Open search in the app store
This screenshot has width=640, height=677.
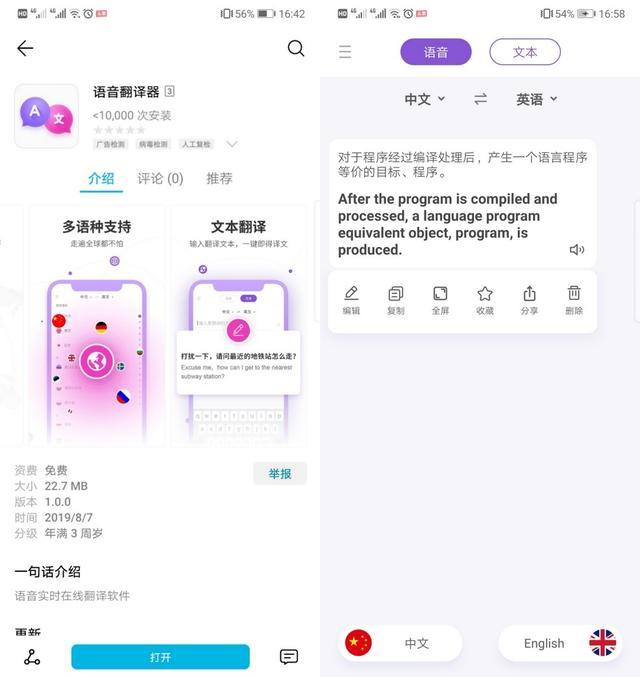(296, 48)
